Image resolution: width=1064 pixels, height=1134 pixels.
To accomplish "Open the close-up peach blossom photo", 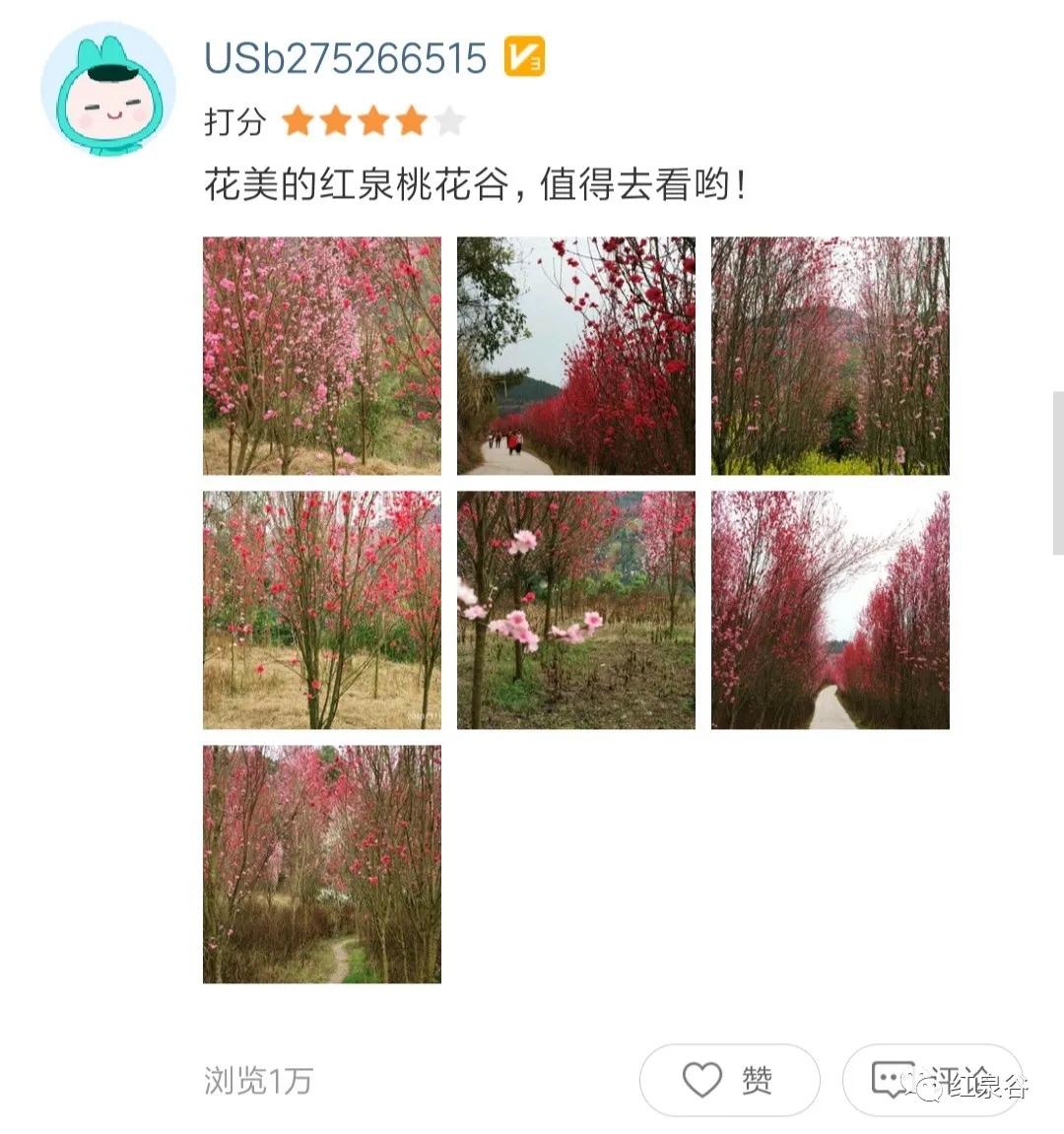I will [575, 609].
